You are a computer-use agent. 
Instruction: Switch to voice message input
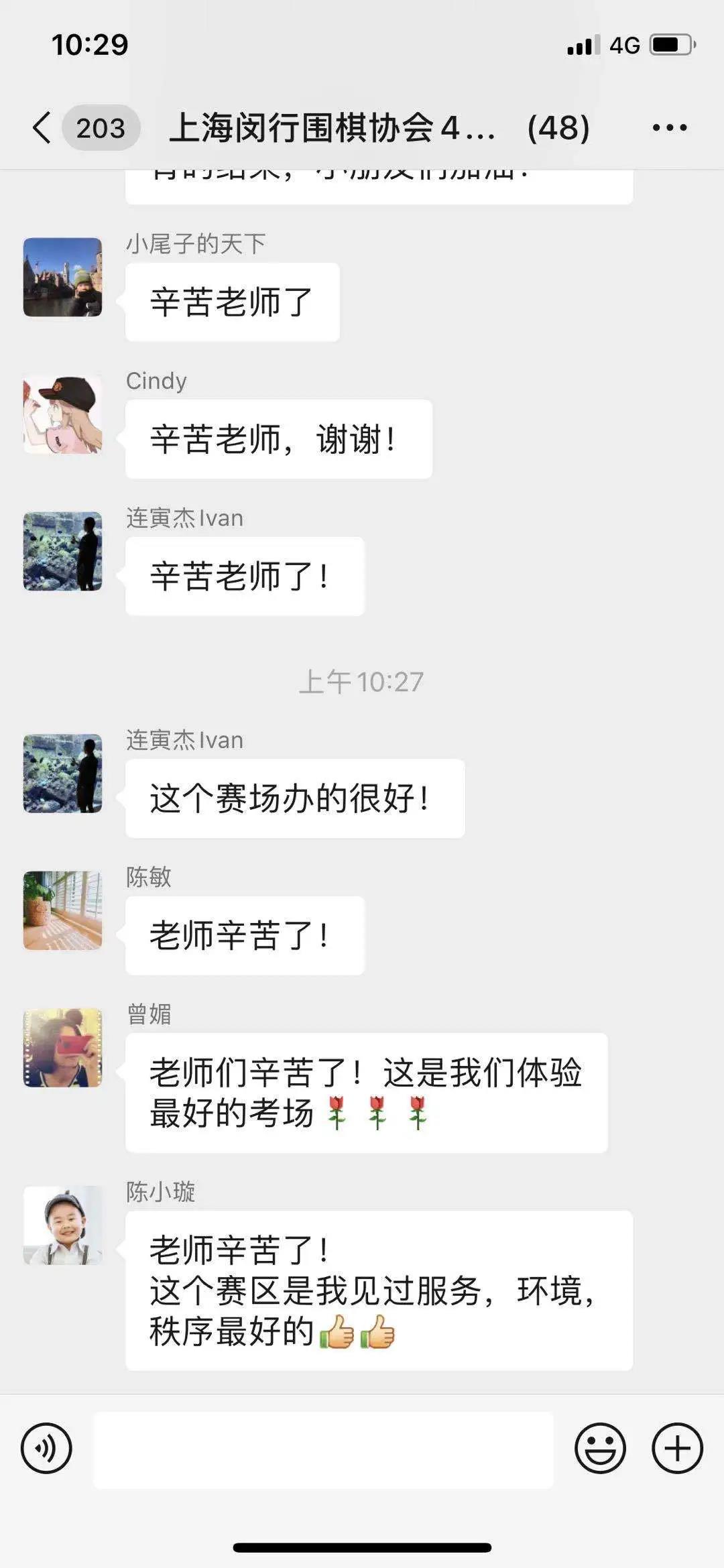46,1448
